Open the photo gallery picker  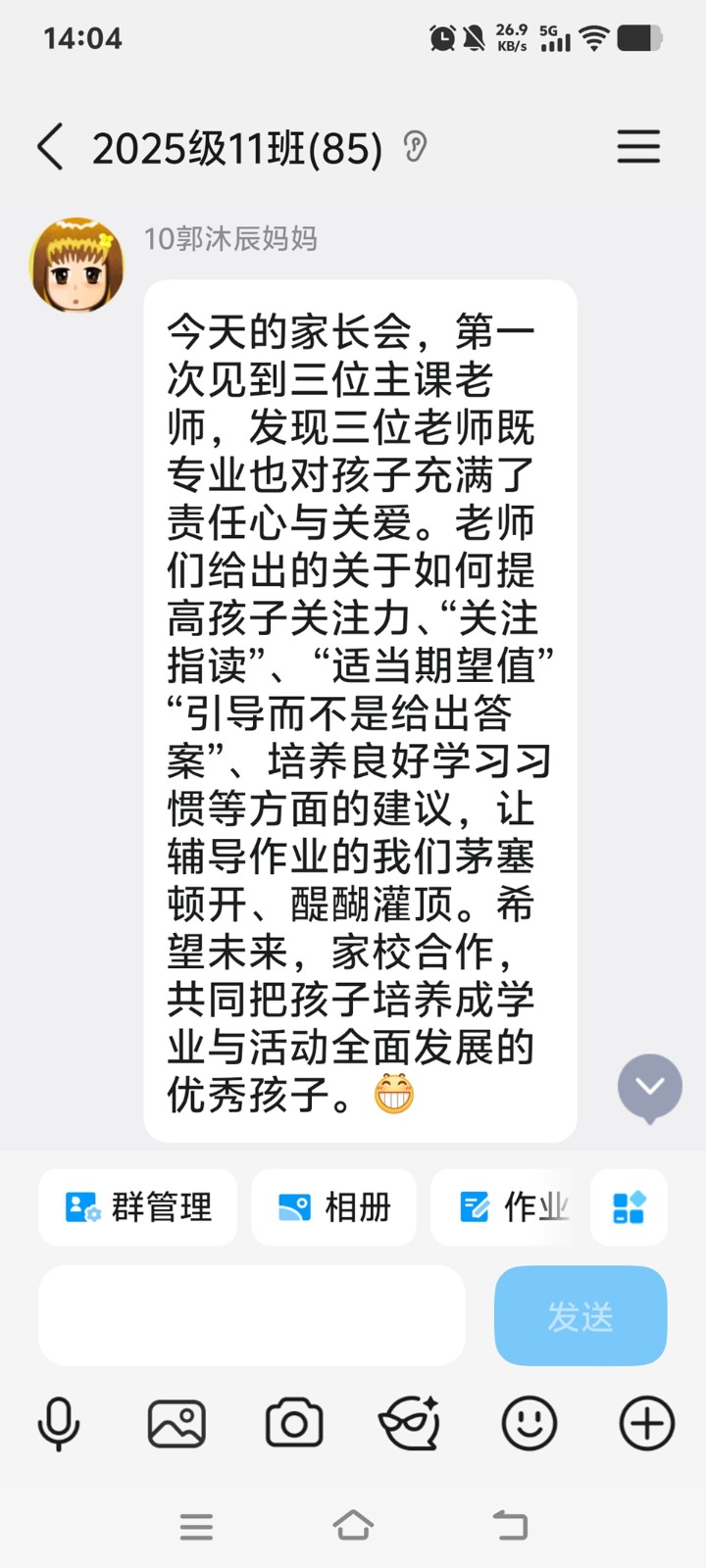click(176, 1423)
